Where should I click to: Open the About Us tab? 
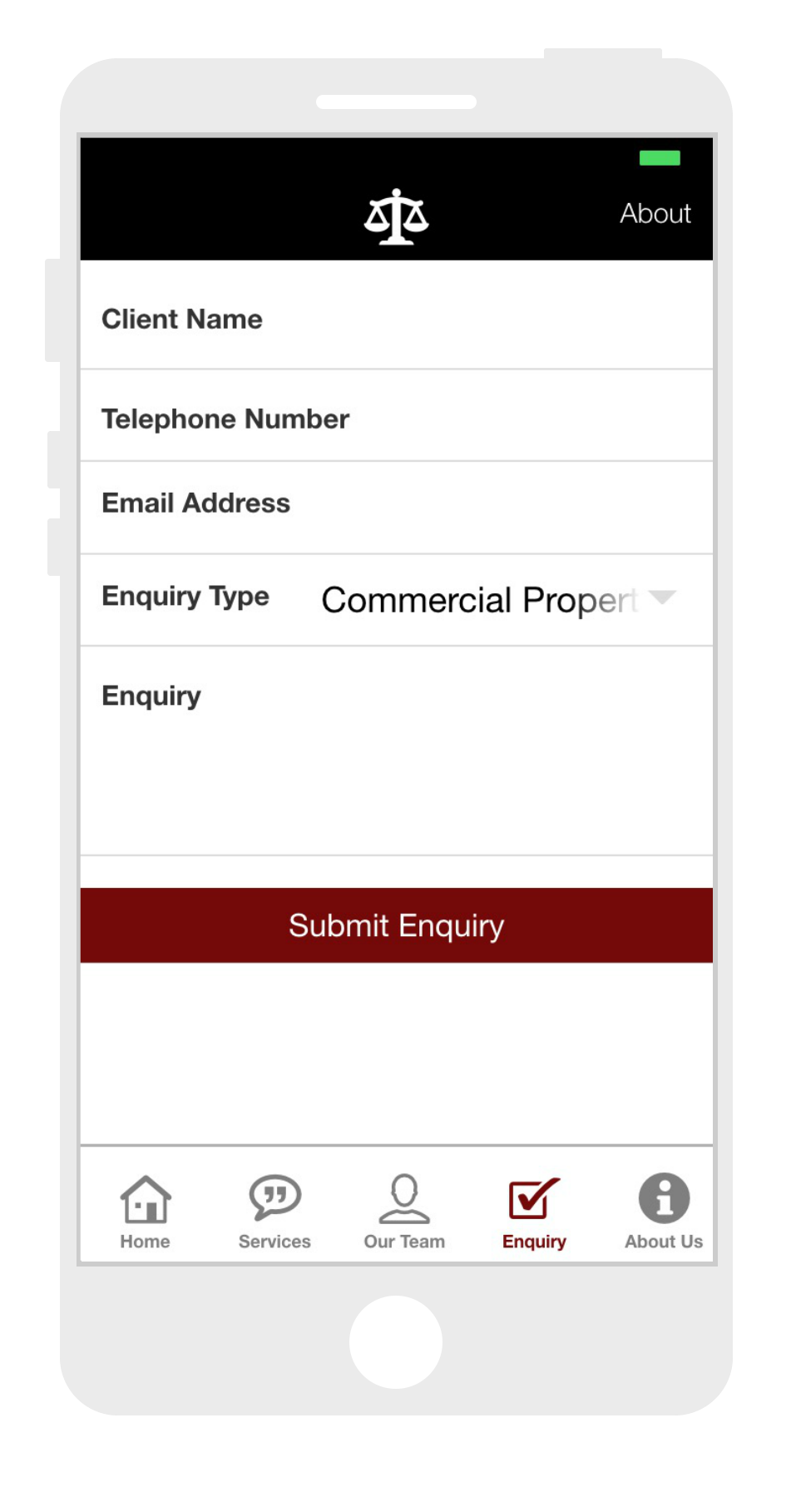(664, 1212)
